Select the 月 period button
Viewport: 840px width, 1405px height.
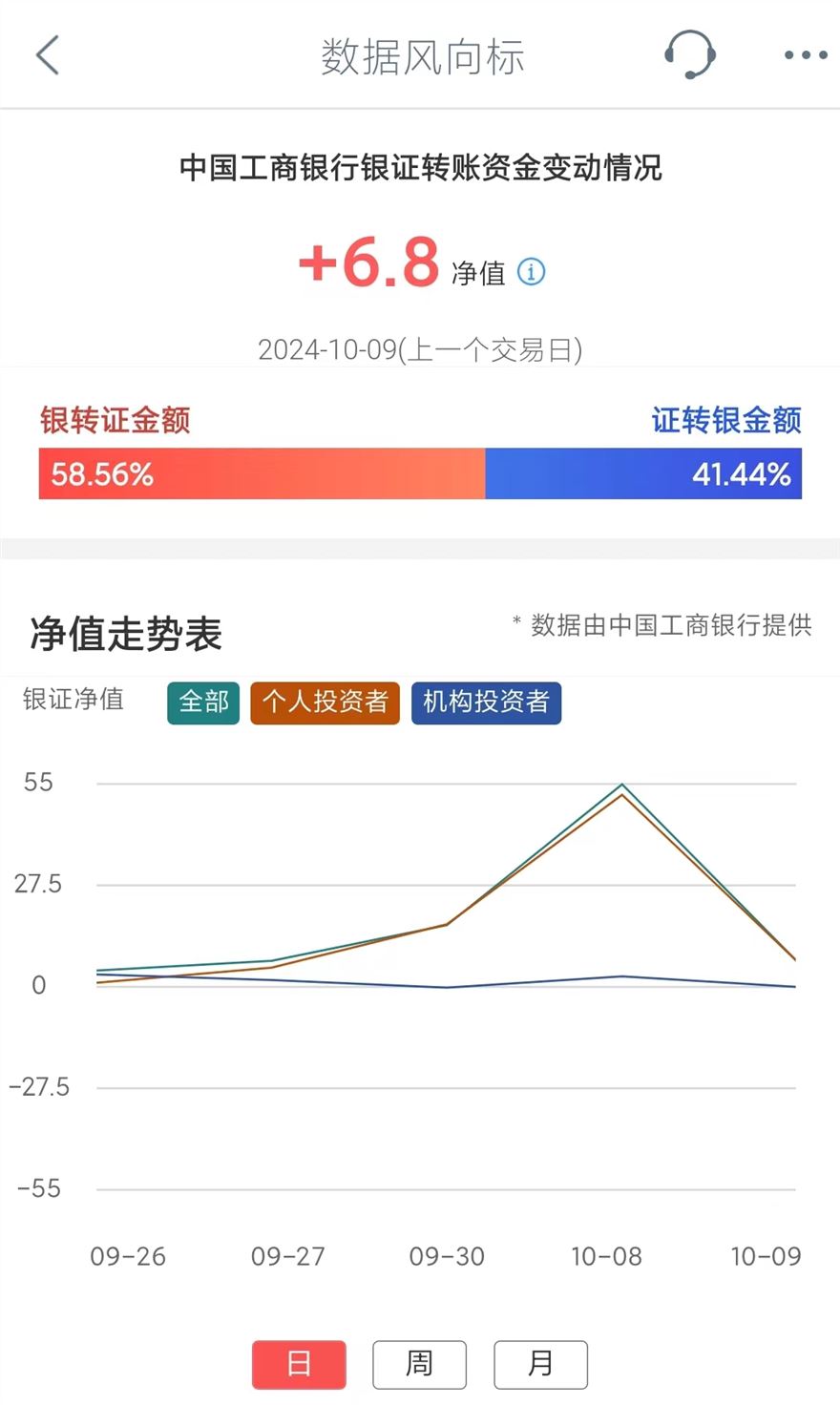pyautogui.click(x=540, y=1364)
